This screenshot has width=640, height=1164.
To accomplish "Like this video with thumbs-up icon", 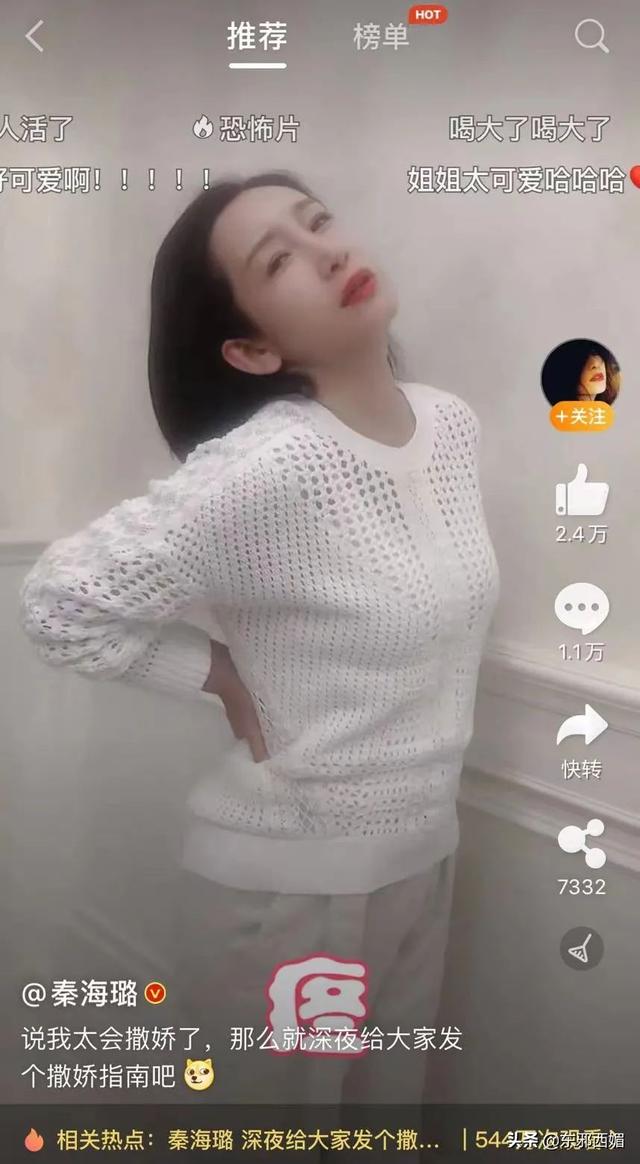I will [x=582, y=491].
